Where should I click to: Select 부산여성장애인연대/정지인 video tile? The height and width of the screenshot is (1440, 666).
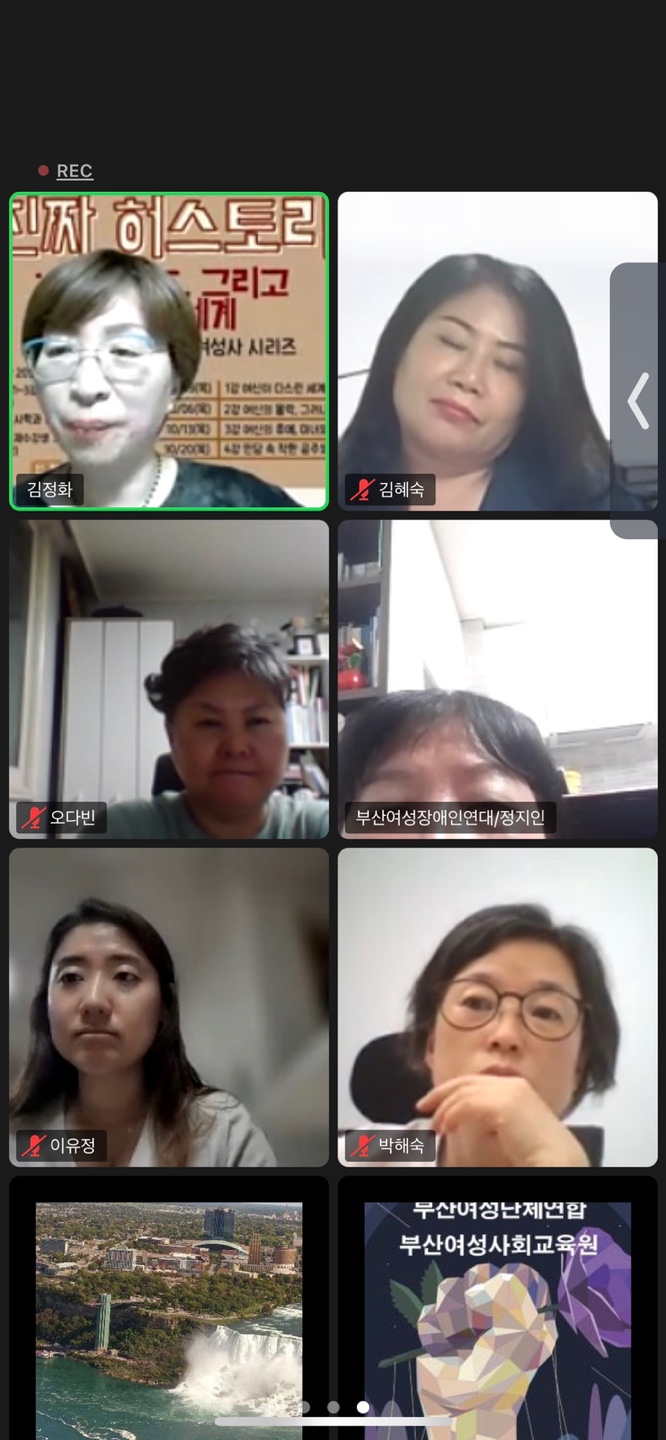click(x=497, y=679)
